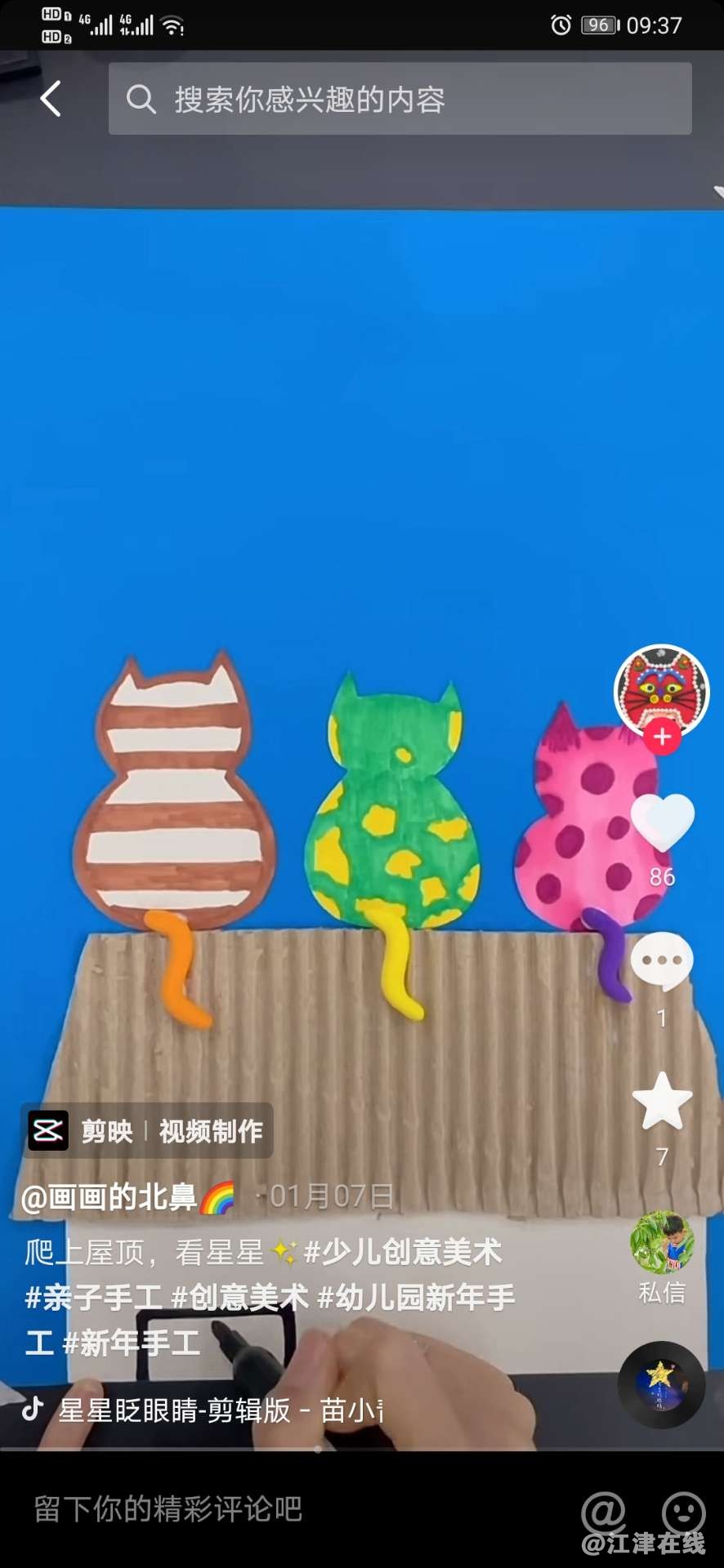Open the #亲子手工 hashtag
Screen dimensions: 724x1568
click(x=94, y=1298)
